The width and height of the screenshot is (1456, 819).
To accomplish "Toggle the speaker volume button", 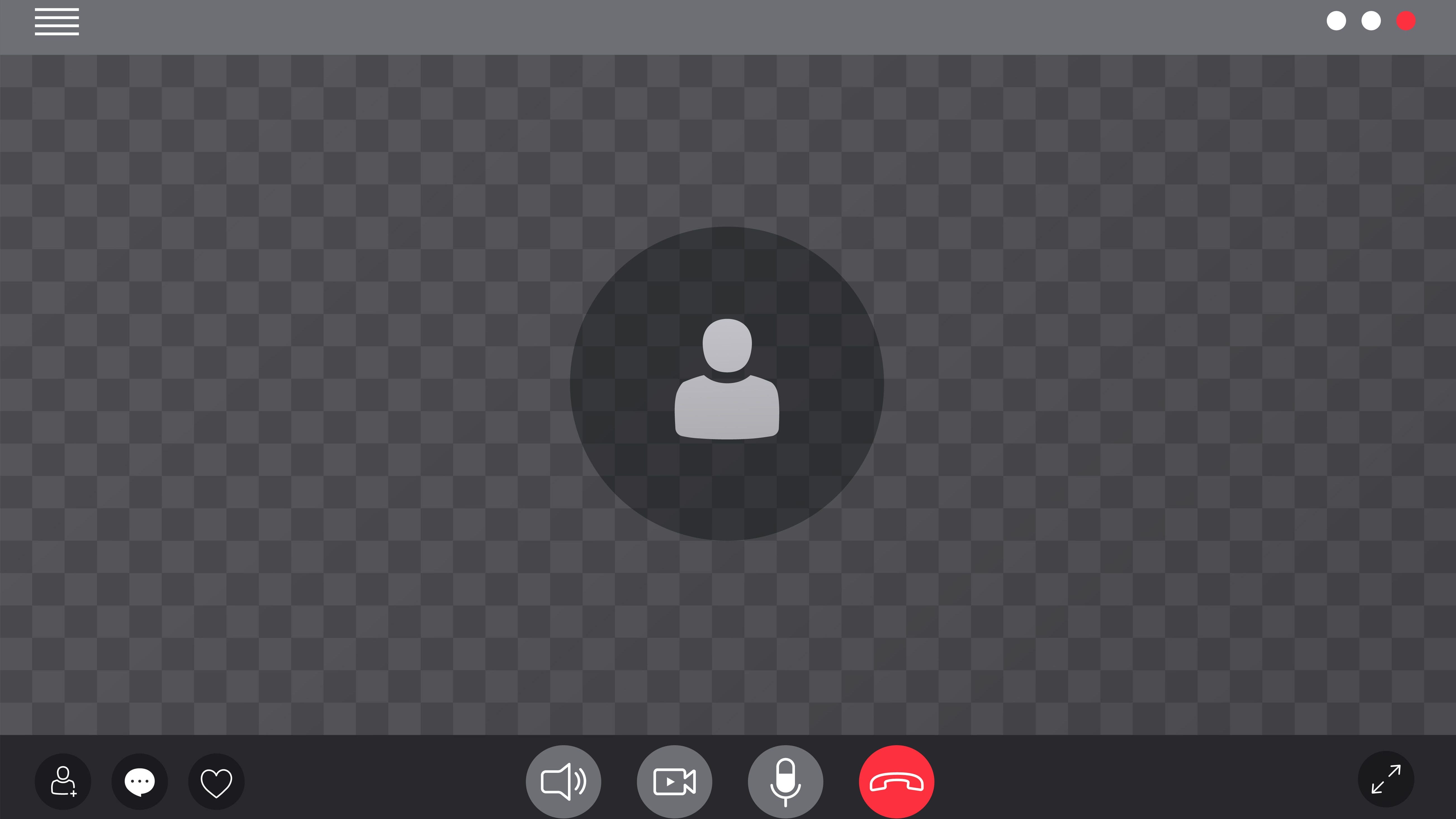I will pyautogui.click(x=564, y=782).
